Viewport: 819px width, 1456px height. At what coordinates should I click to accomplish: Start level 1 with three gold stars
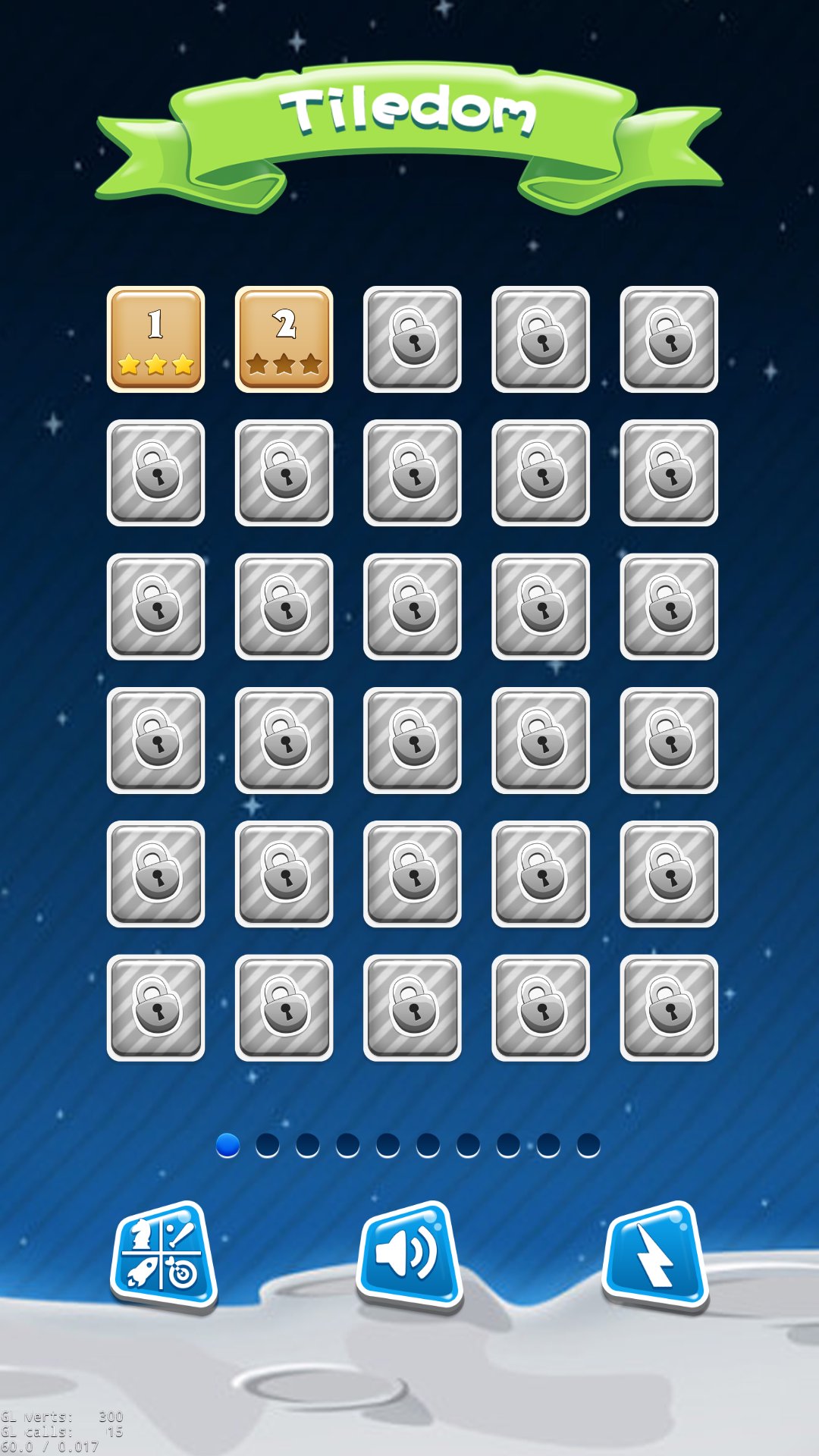point(155,339)
